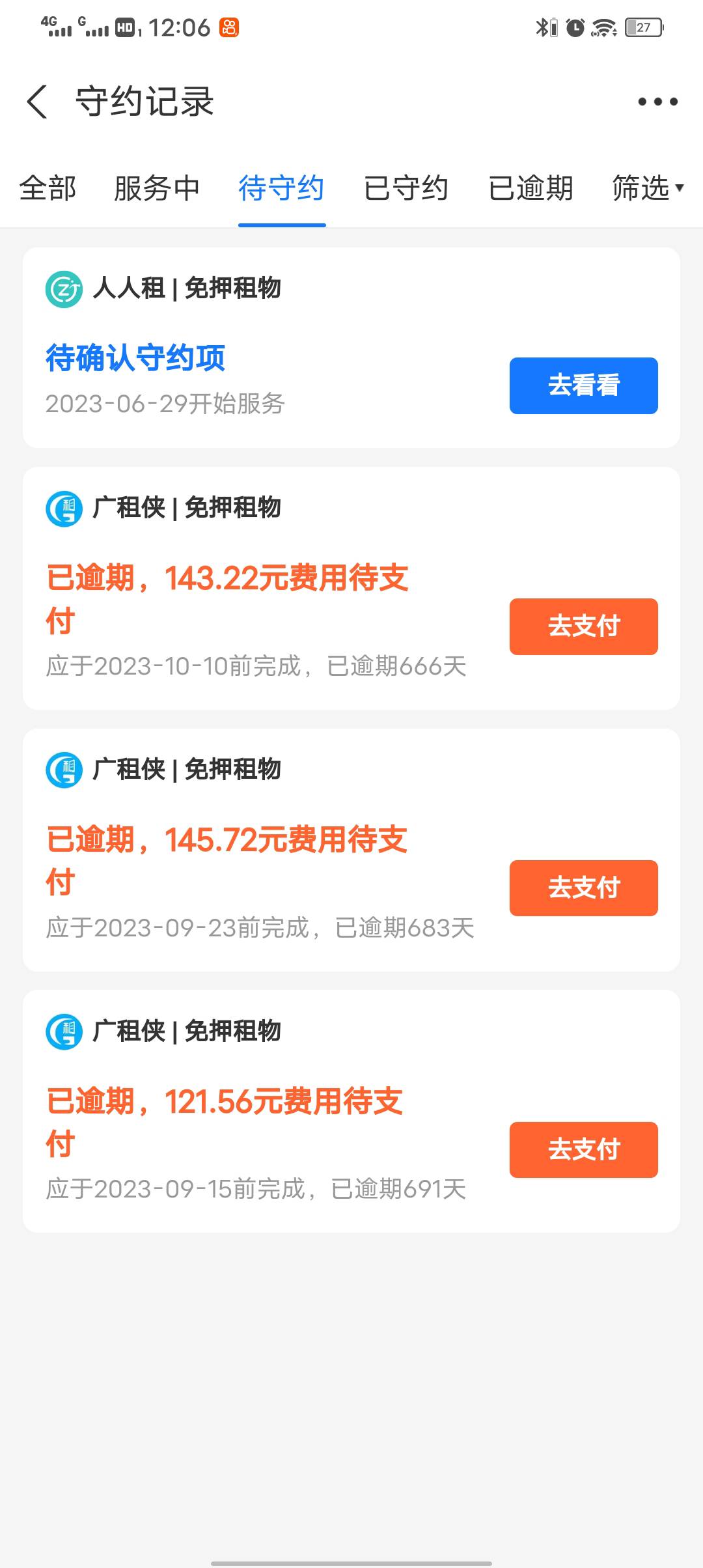Tap 去看看 on the 人人租 card
The width and height of the screenshot is (703, 1568).
pyautogui.click(x=583, y=385)
